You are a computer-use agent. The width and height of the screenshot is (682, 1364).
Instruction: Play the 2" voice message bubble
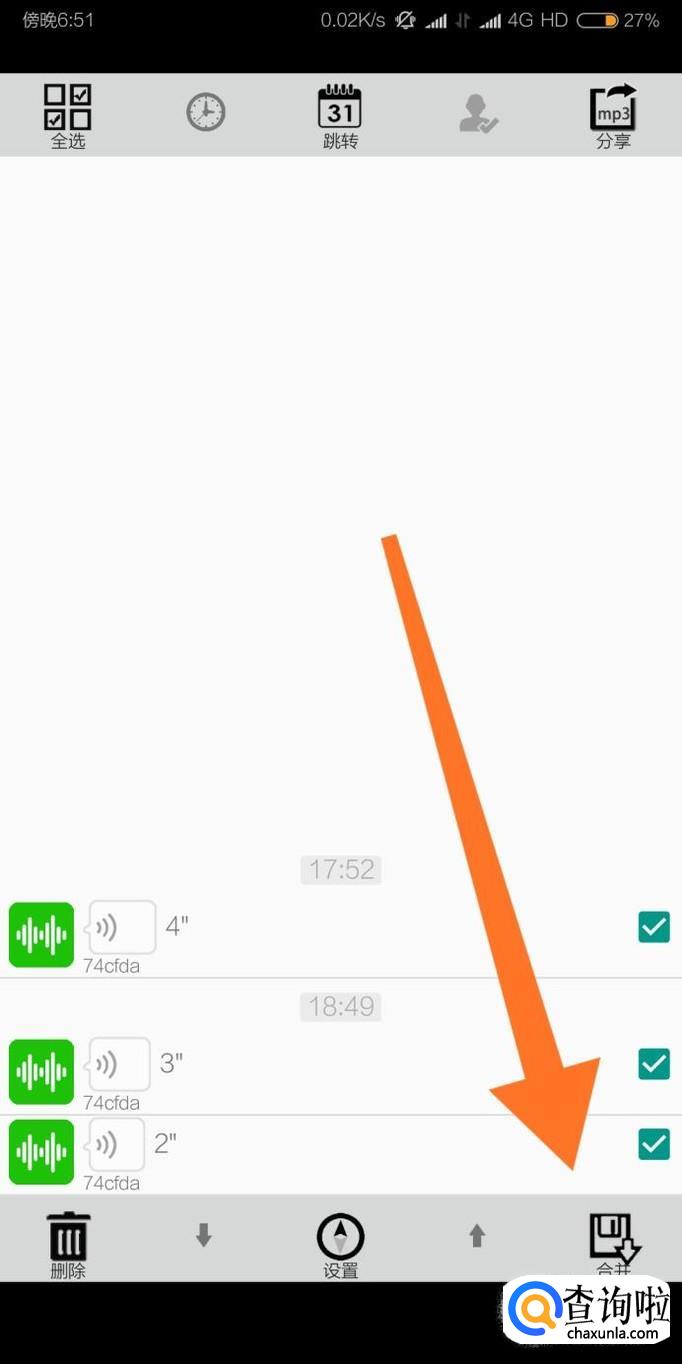coord(116,1144)
